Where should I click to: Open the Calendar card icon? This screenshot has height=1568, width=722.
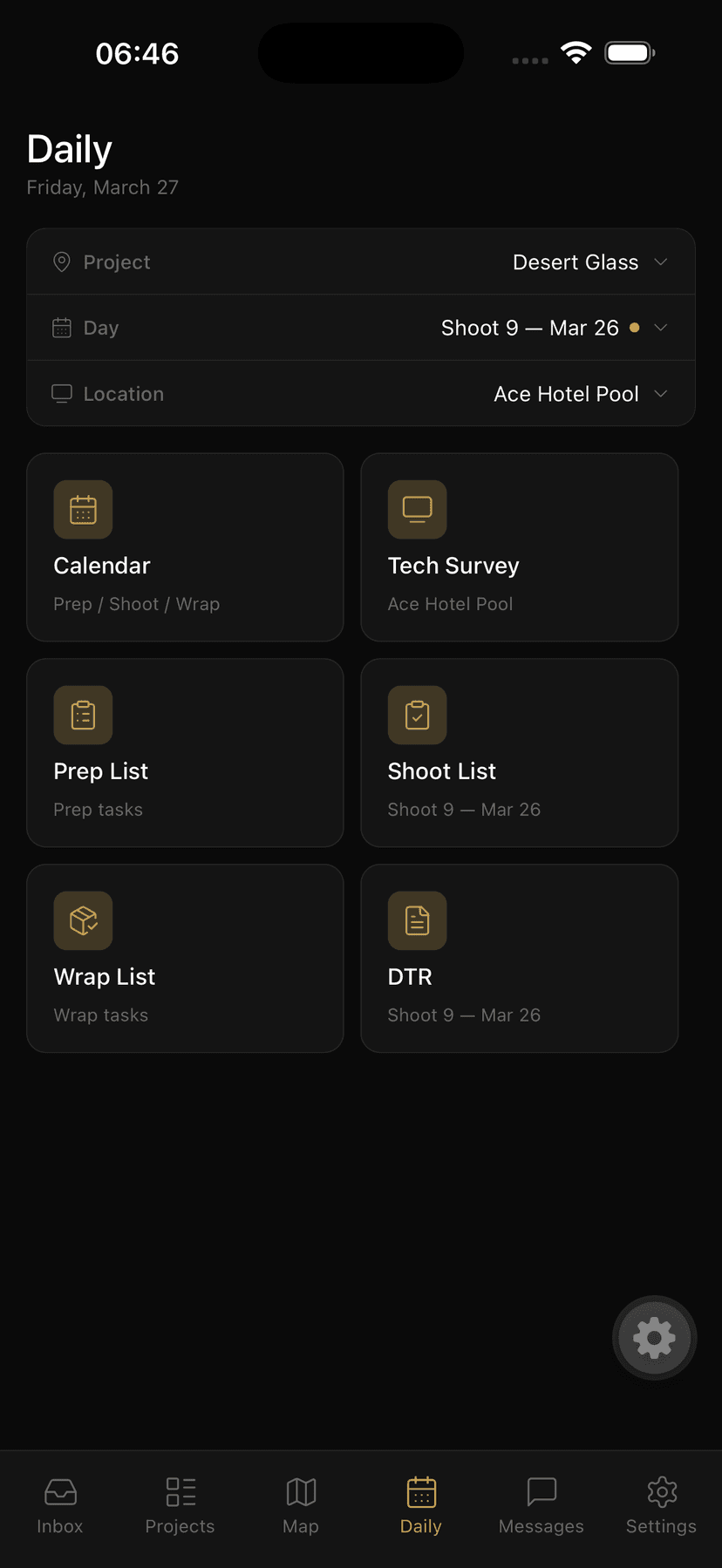pyautogui.click(x=83, y=509)
